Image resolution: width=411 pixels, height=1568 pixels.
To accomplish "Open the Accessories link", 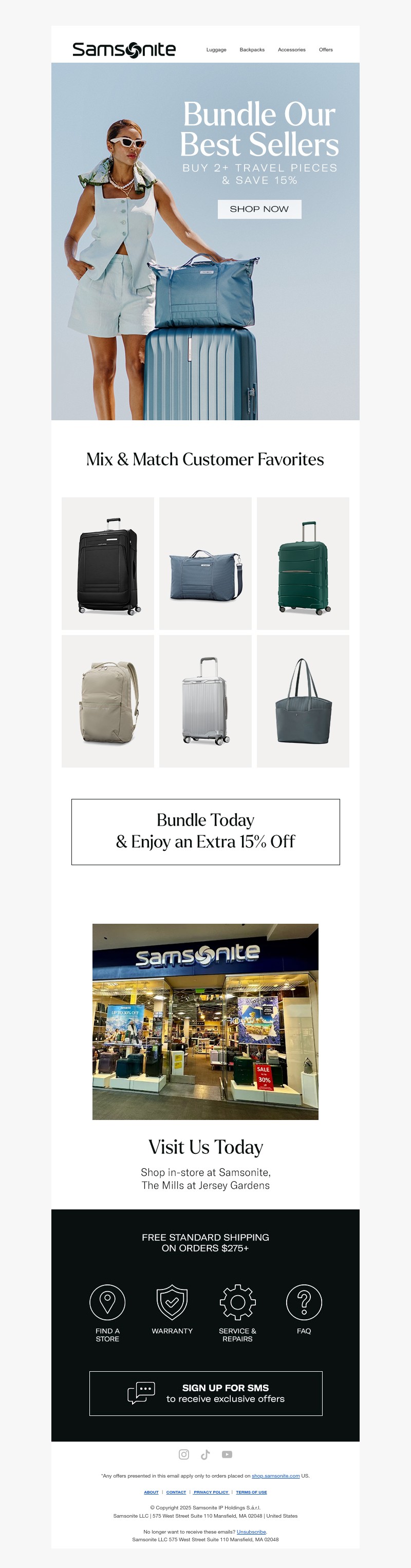I will (292, 50).
